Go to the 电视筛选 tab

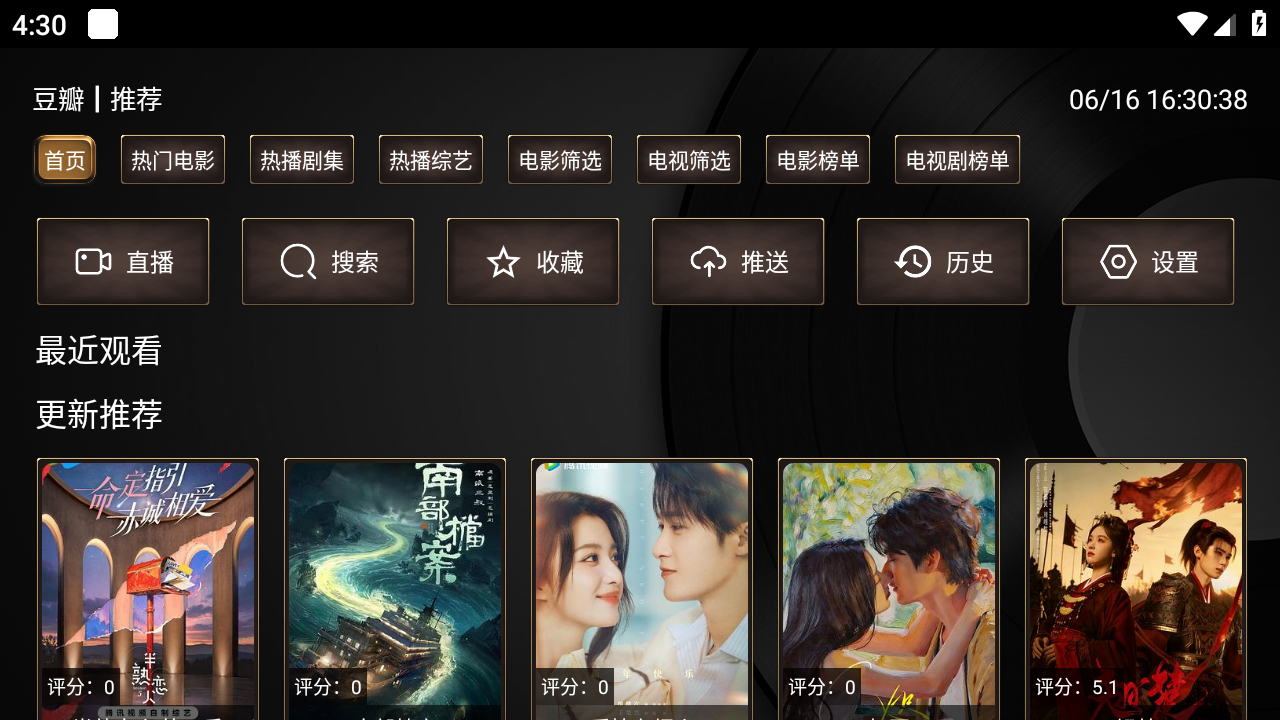[689, 160]
